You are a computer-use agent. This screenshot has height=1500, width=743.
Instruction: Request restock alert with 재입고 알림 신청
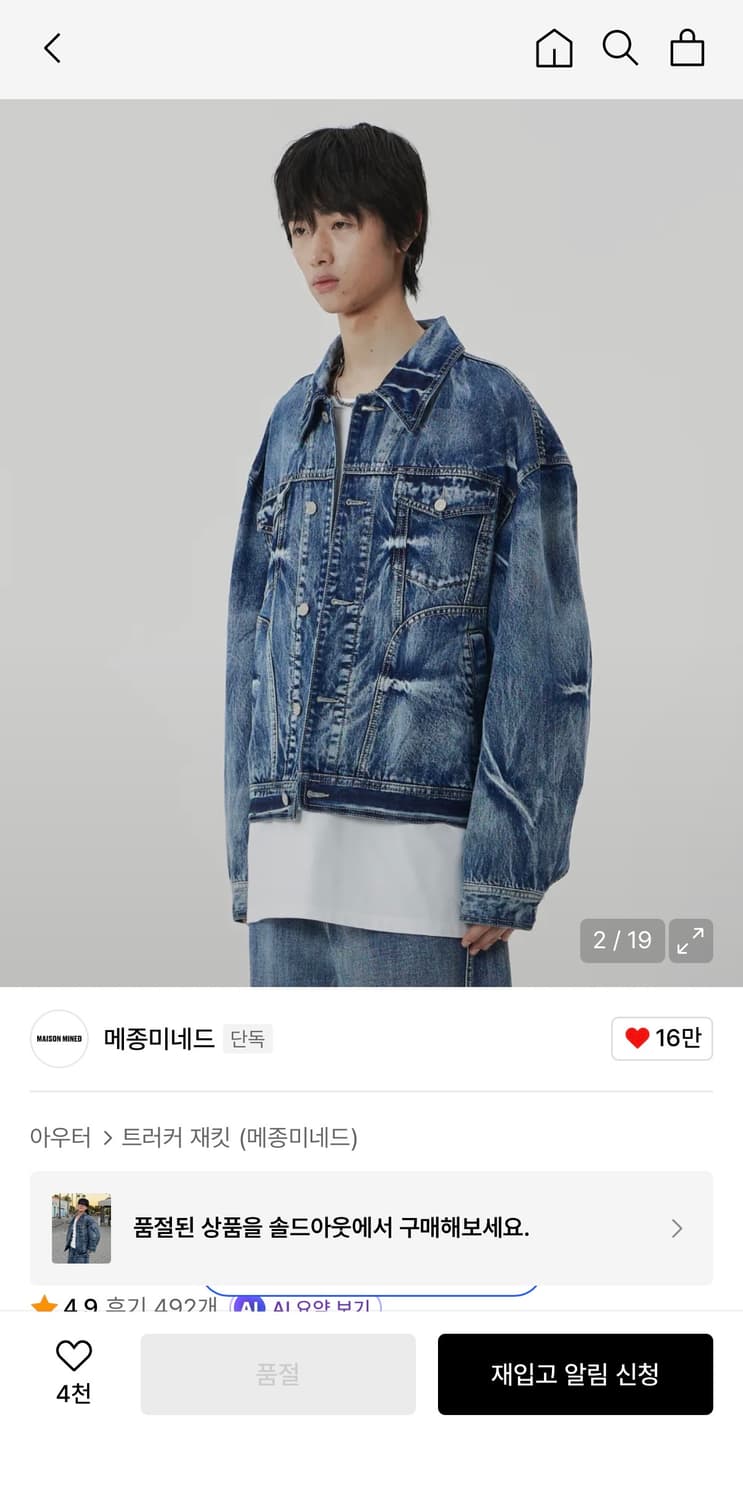click(x=576, y=1374)
